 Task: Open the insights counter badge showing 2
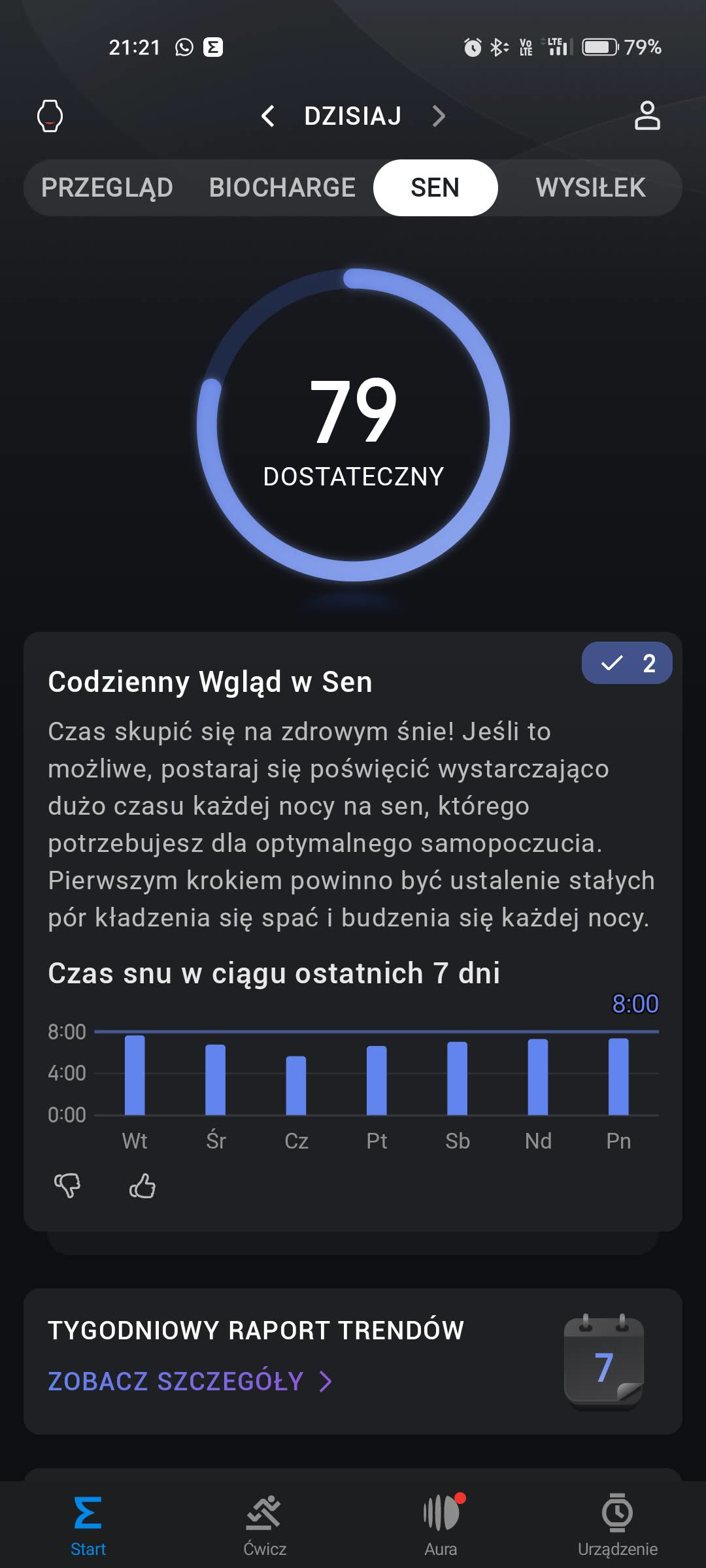click(x=626, y=663)
